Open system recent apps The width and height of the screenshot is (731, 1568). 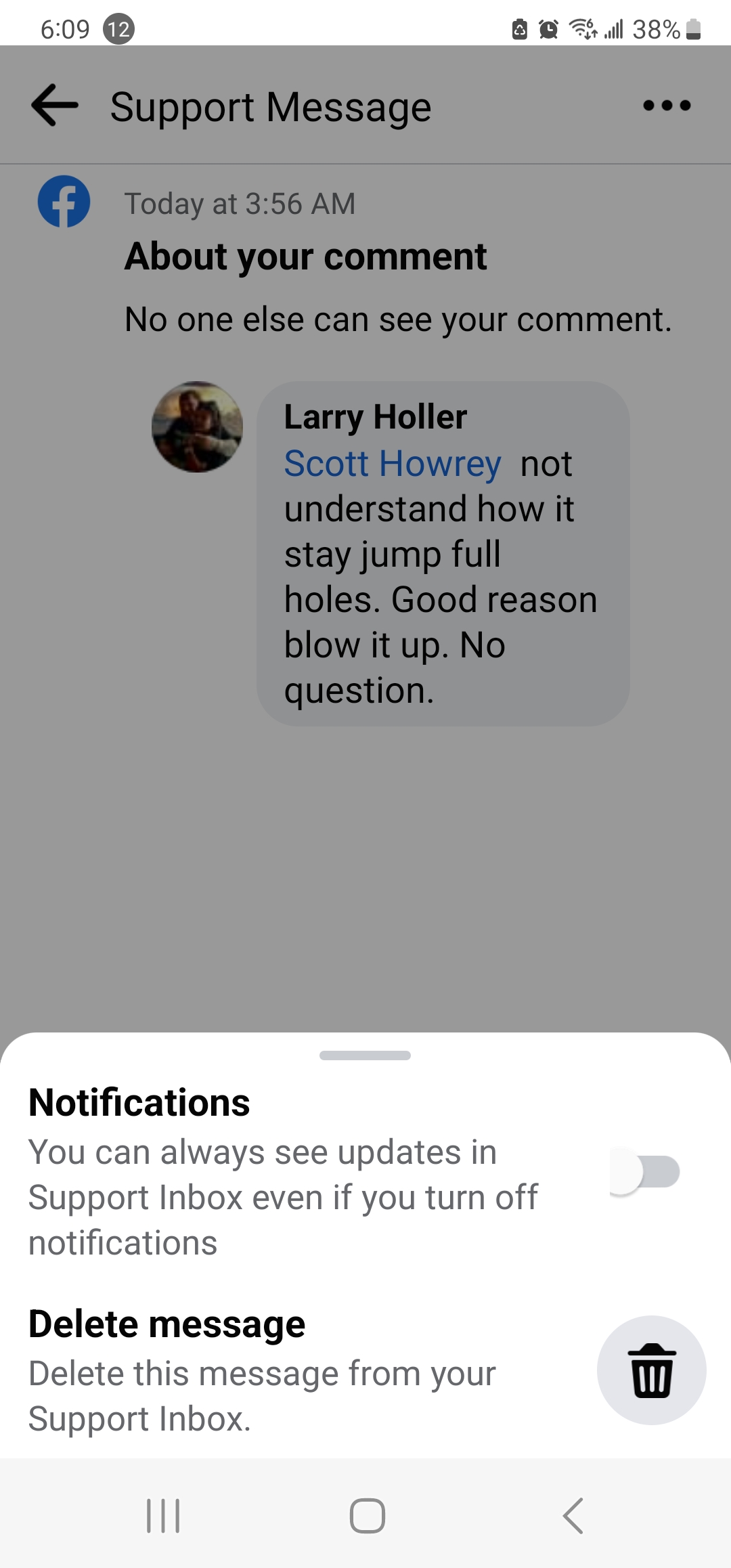pos(163,1515)
